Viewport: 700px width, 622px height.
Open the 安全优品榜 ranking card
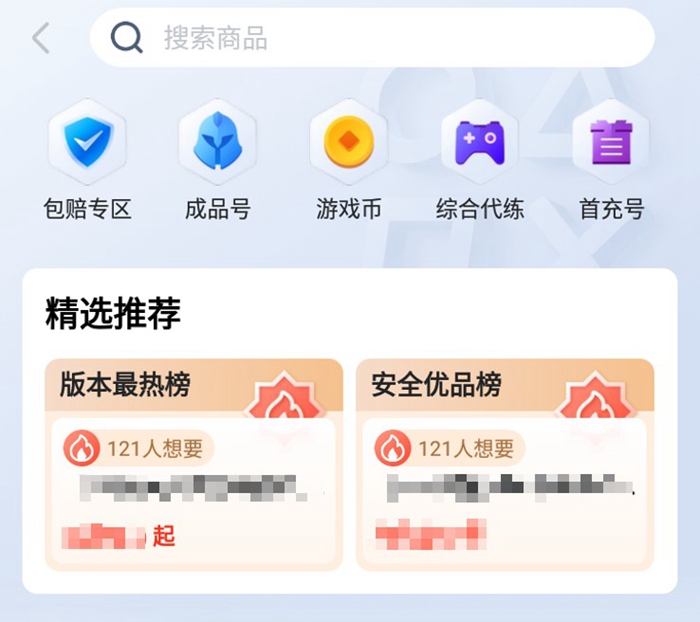pyautogui.click(x=505, y=464)
